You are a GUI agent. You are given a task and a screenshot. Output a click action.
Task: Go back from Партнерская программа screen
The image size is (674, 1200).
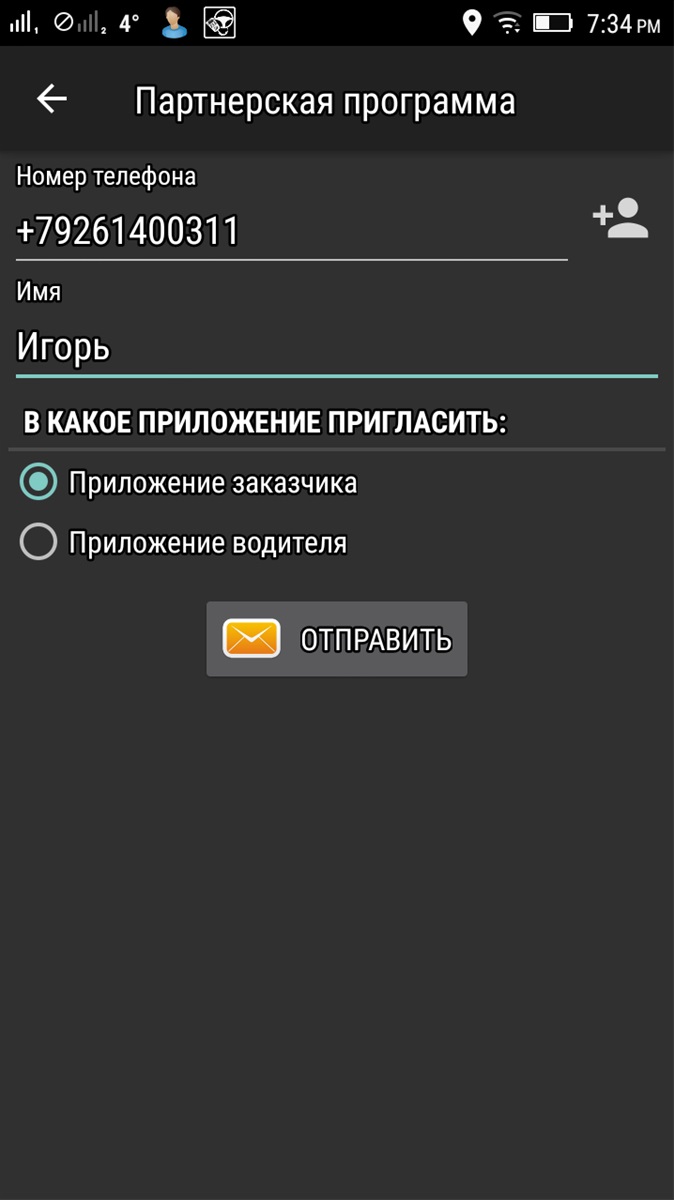click(52, 99)
